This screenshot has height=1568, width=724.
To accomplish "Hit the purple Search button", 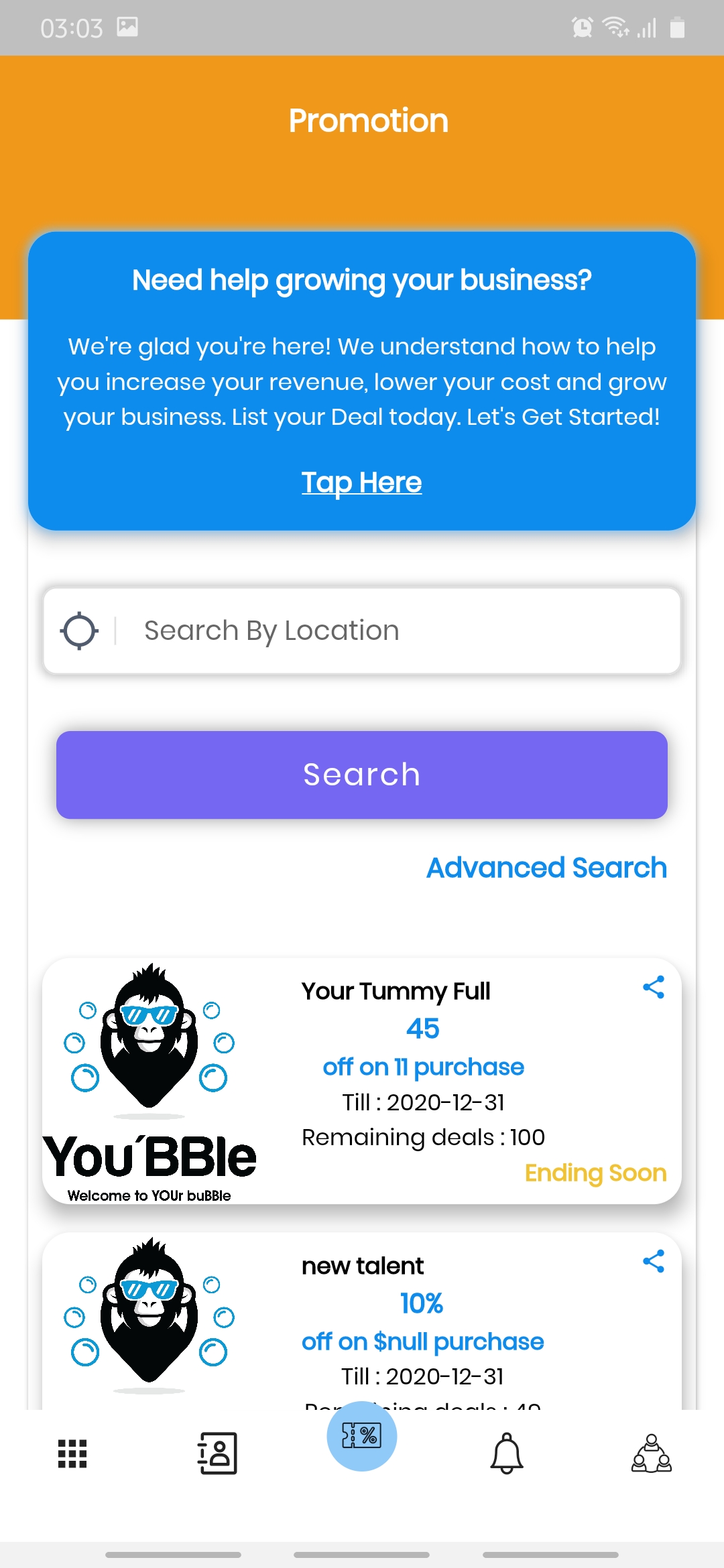I will [362, 775].
